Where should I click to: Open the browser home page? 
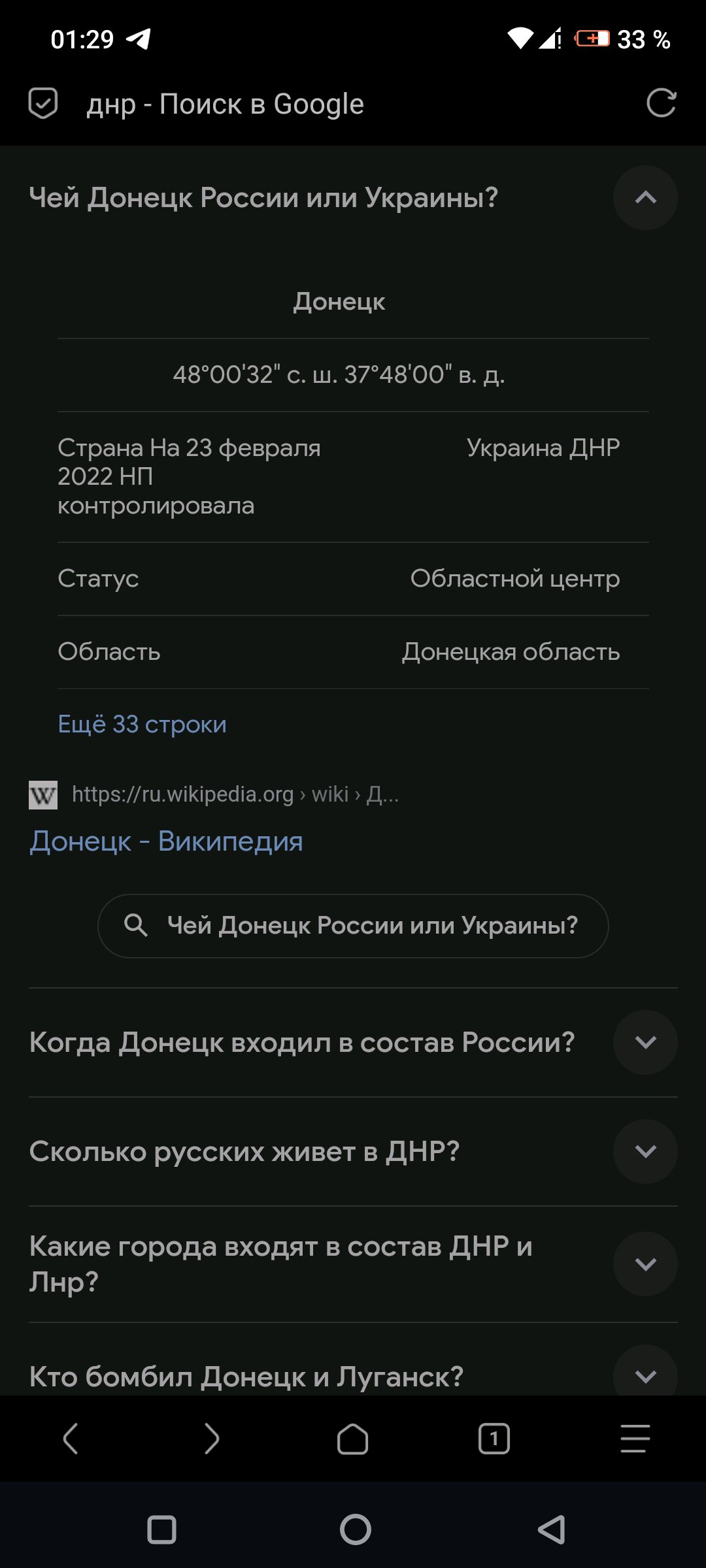(x=352, y=1439)
